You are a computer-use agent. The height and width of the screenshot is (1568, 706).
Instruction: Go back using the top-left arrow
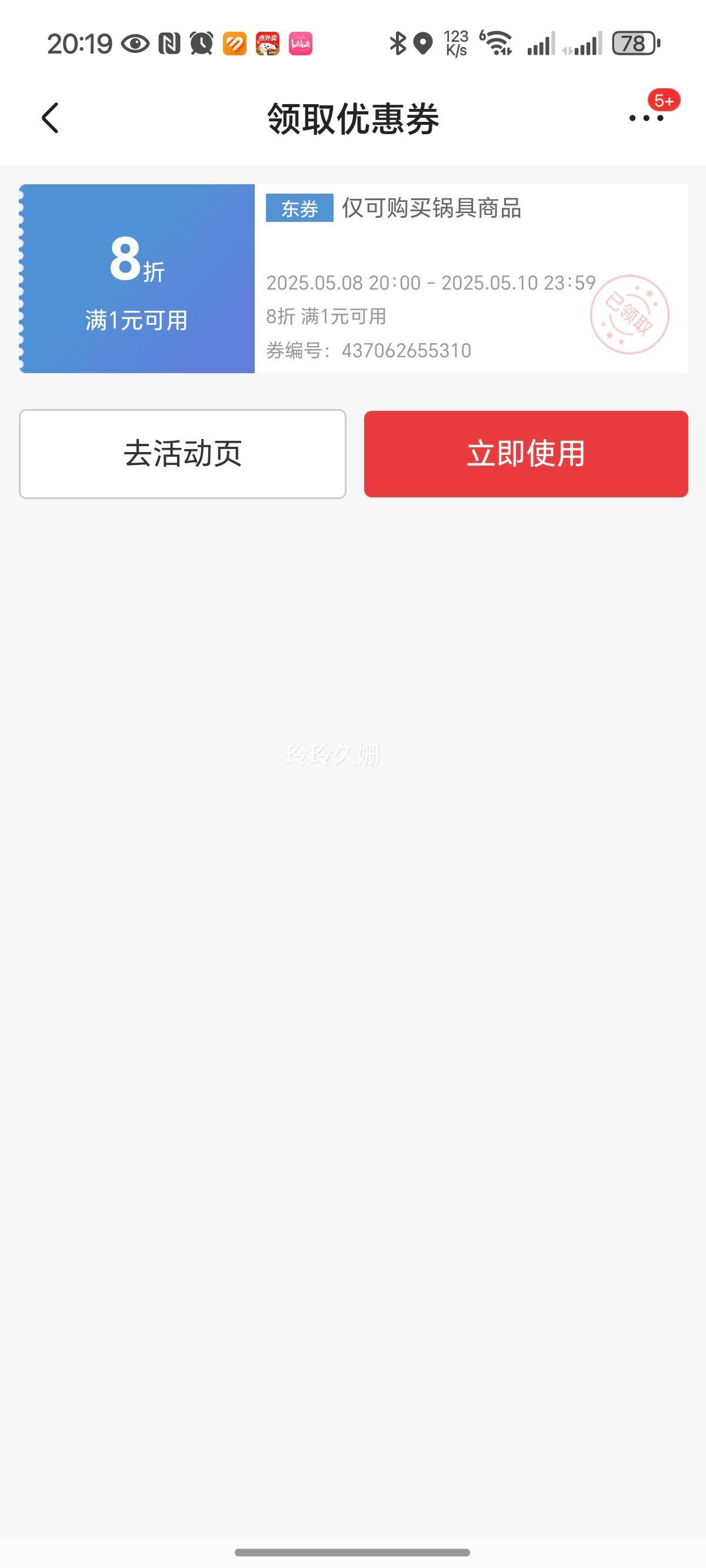pyautogui.click(x=50, y=118)
